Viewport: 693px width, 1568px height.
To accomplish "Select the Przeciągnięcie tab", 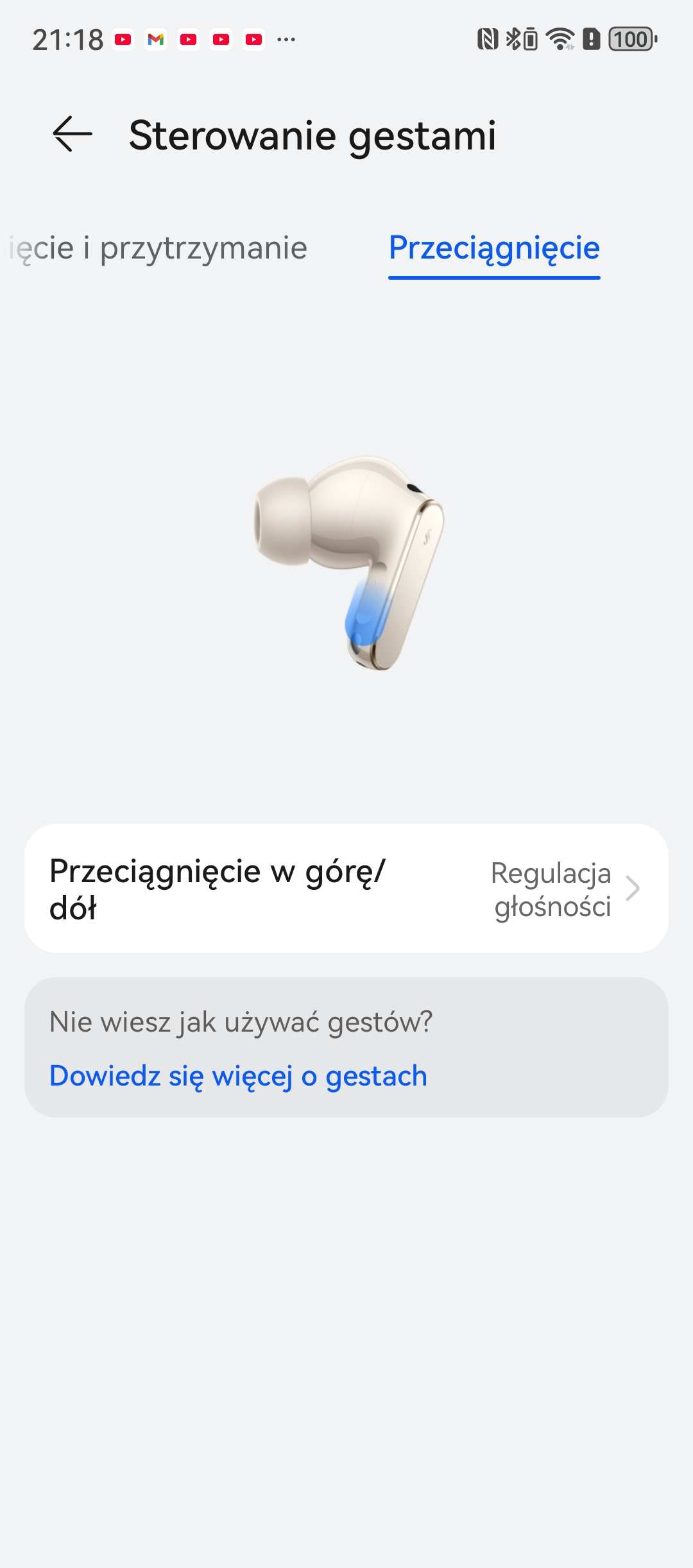I will click(494, 248).
